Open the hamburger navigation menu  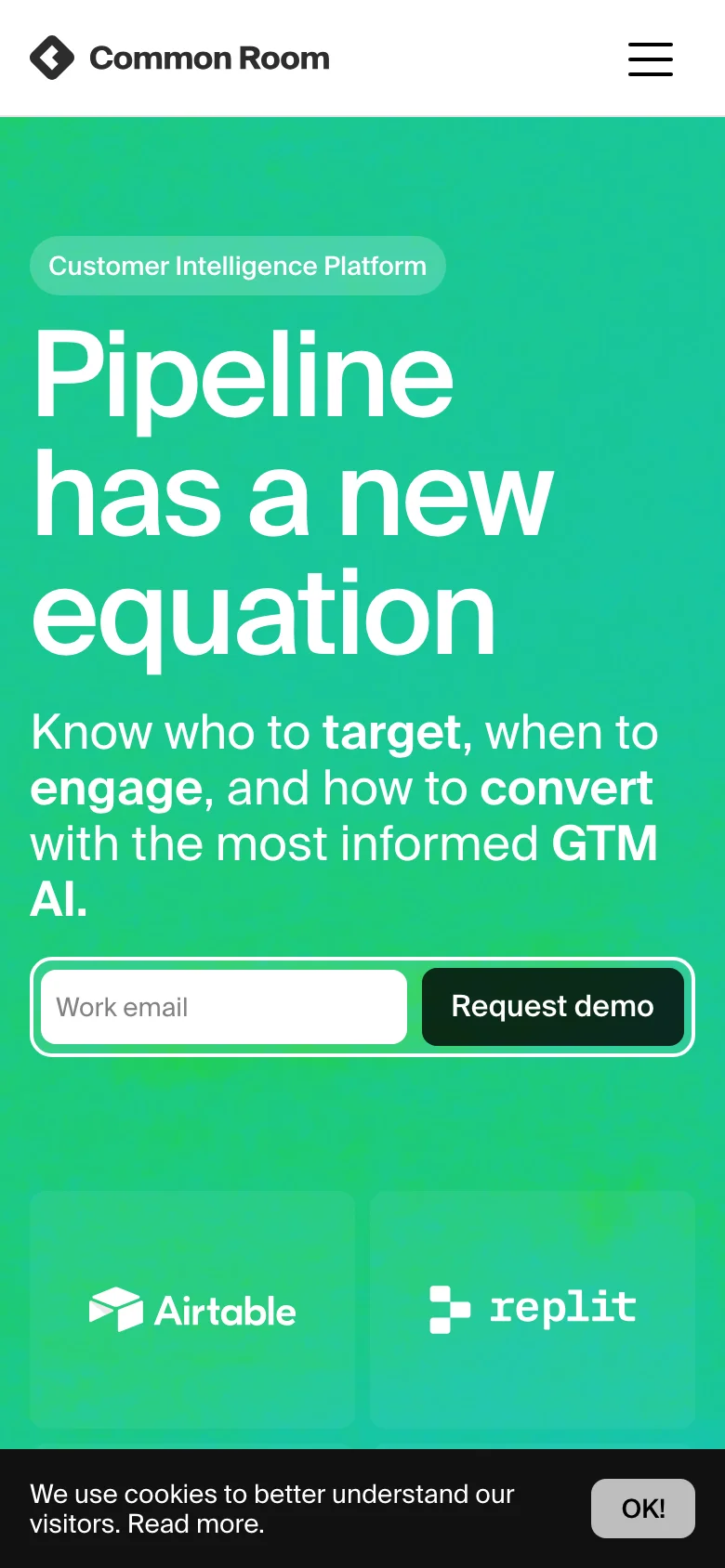(650, 59)
